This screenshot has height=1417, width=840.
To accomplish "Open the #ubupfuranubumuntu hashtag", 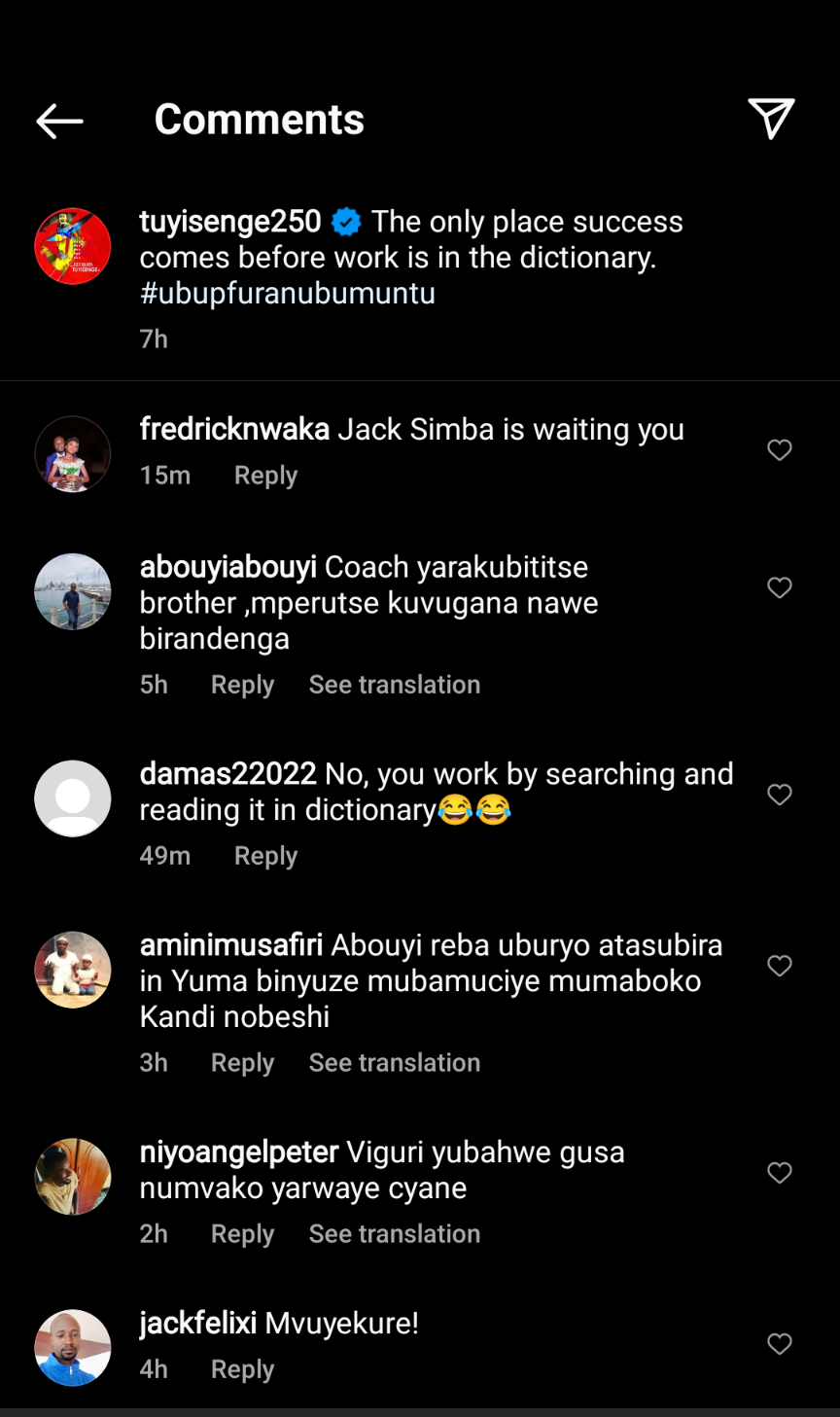I will point(287,294).
